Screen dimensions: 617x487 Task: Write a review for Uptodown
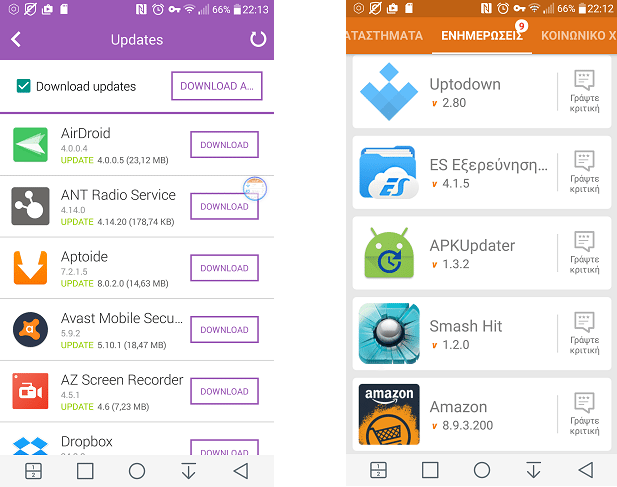click(584, 92)
